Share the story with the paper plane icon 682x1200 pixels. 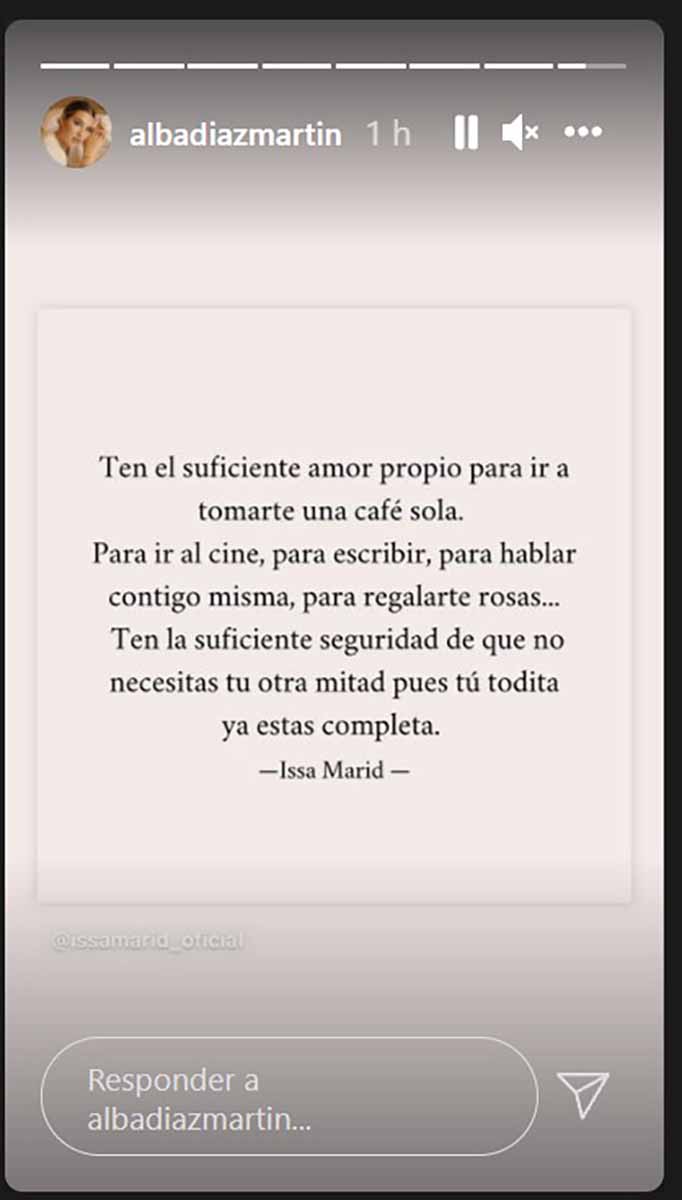583,1096
